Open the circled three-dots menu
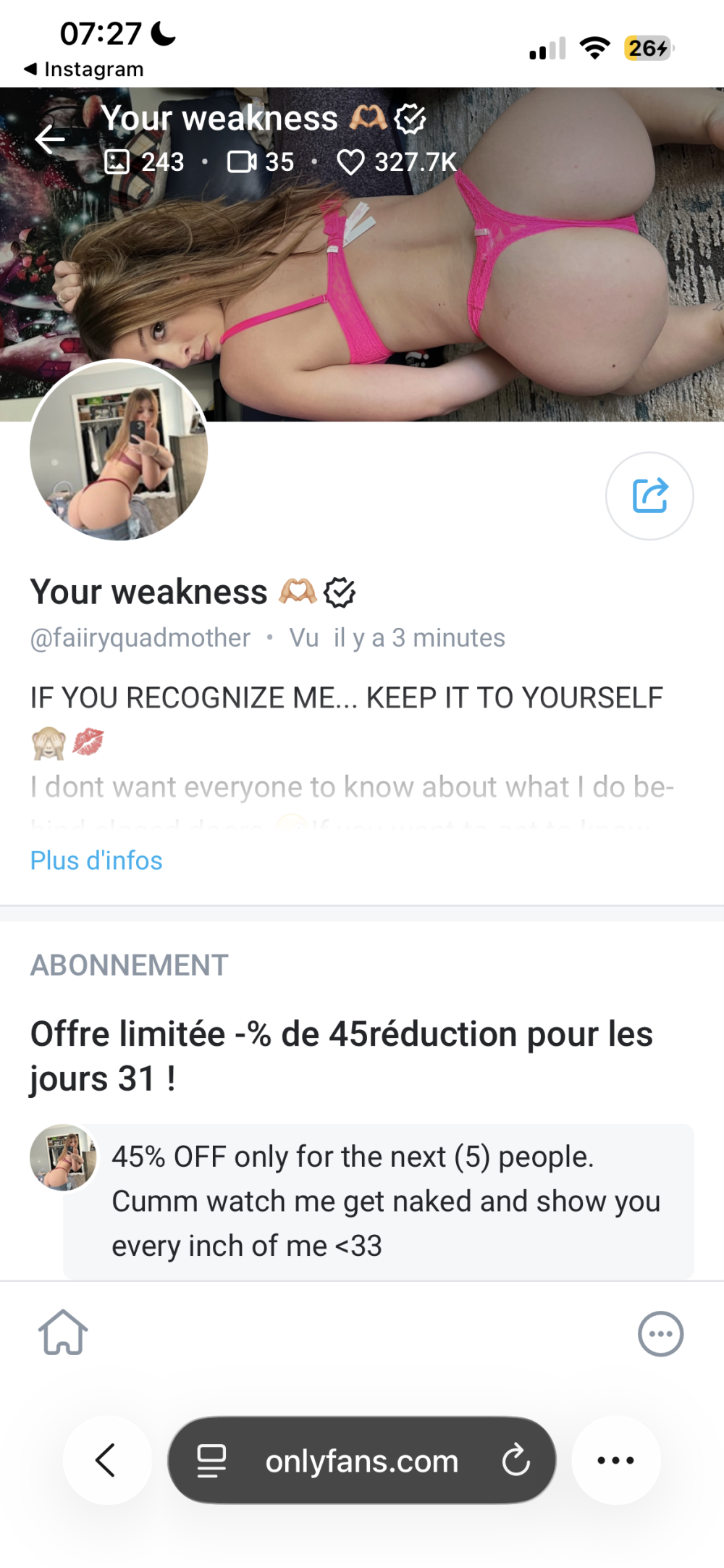The image size is (724, 1568). (660, 1333)
